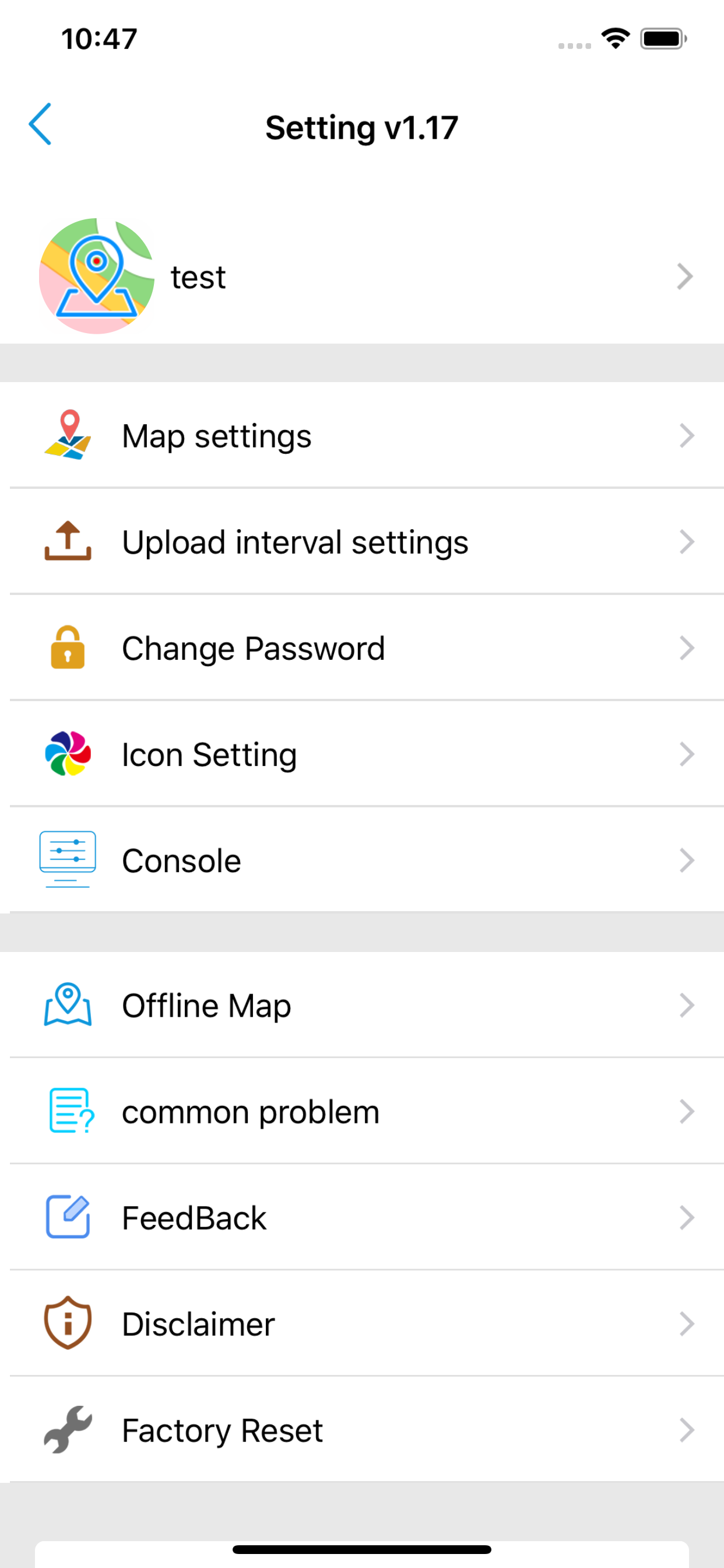Click the Upload interval settings upload icon
This screenshot has width=724, height=1568.
[68, 541]
